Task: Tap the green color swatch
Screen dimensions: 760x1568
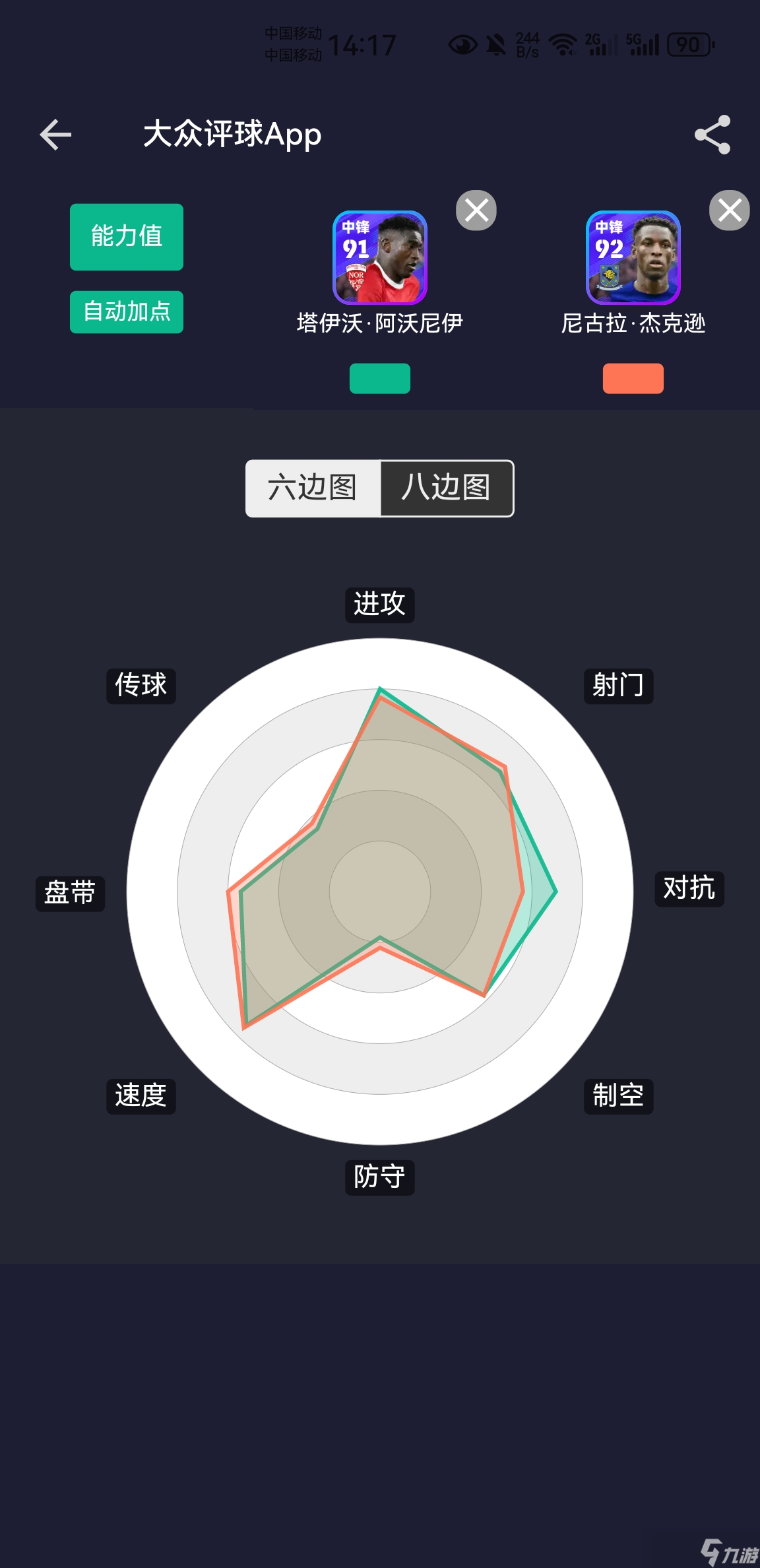Action: (380, 378)
